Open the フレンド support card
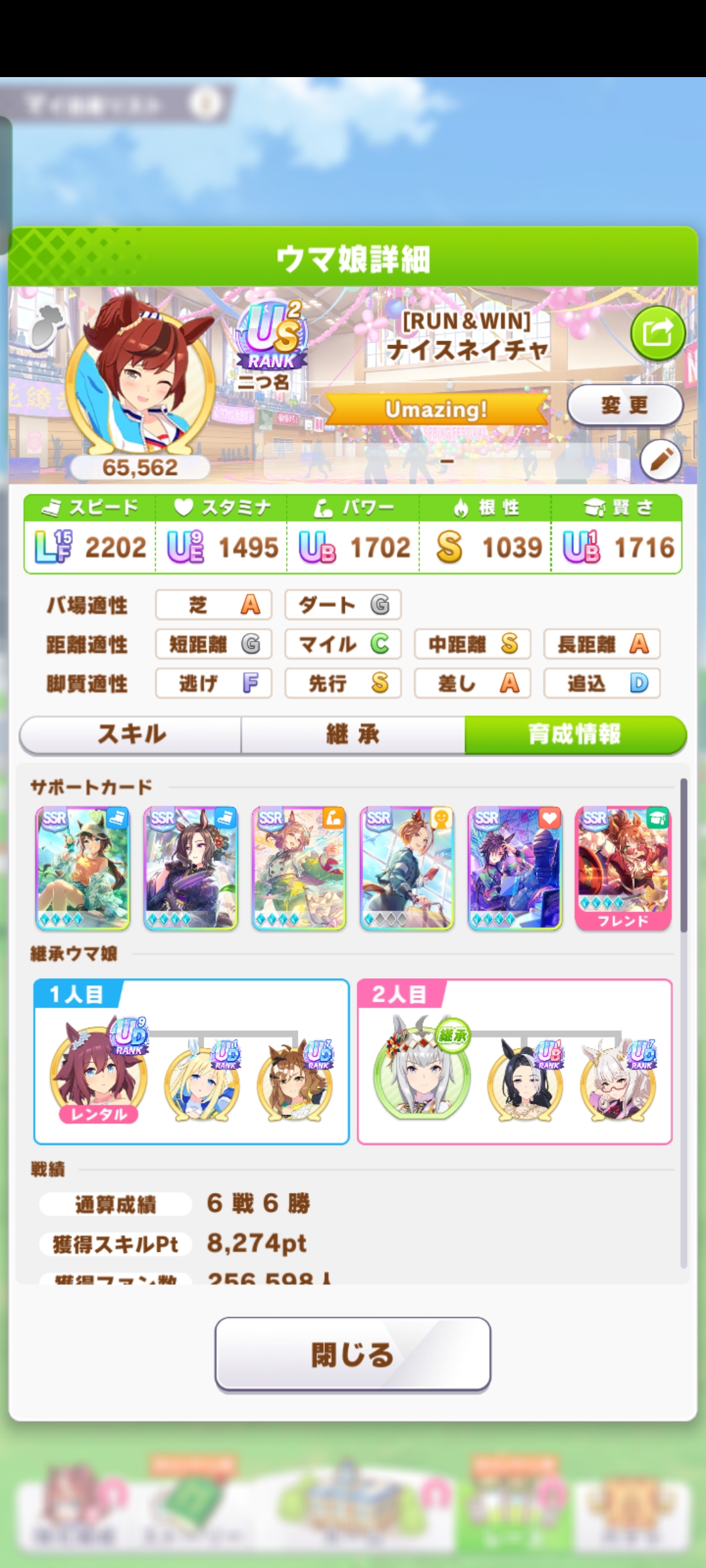The width and height of the screenshot is (706, 1568). (622, 868)
